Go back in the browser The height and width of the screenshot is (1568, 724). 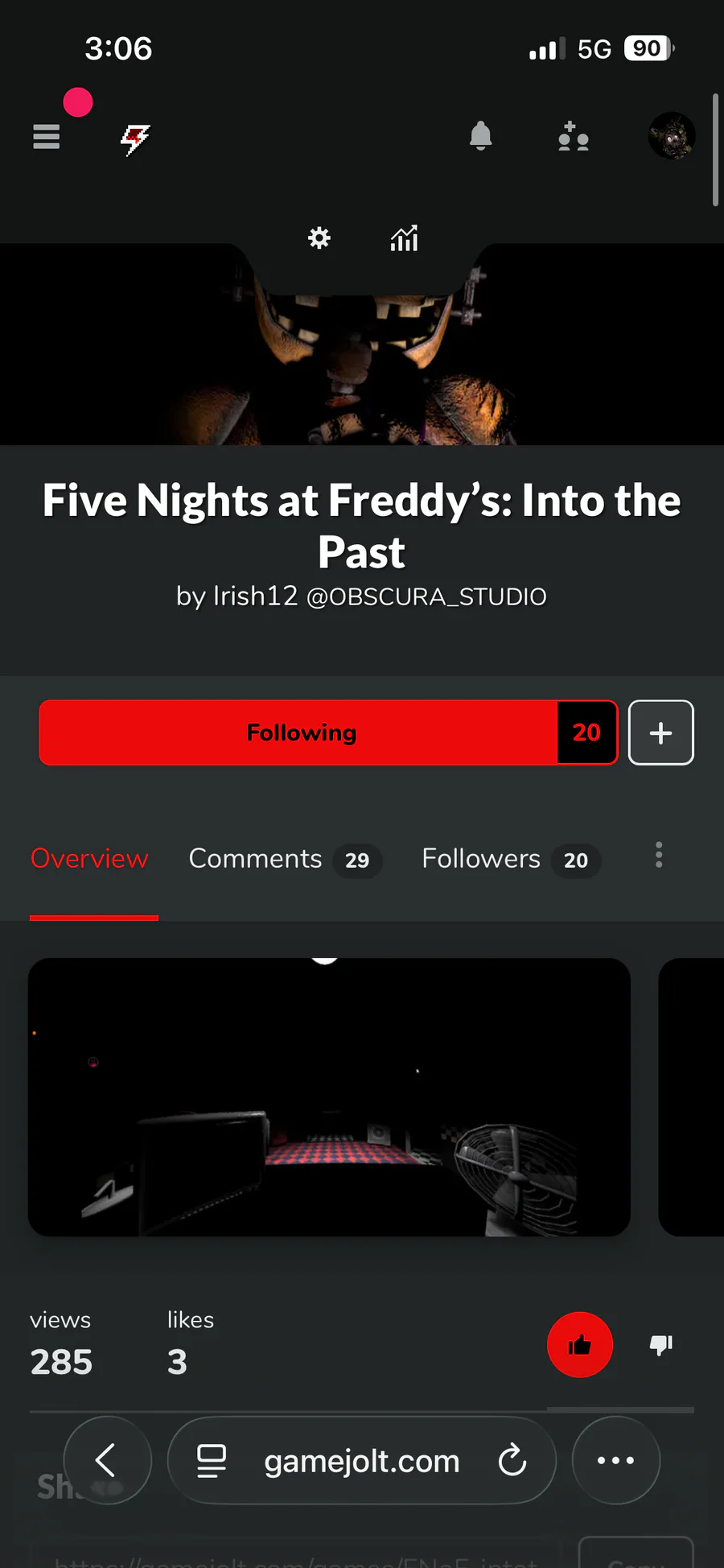107,1460
